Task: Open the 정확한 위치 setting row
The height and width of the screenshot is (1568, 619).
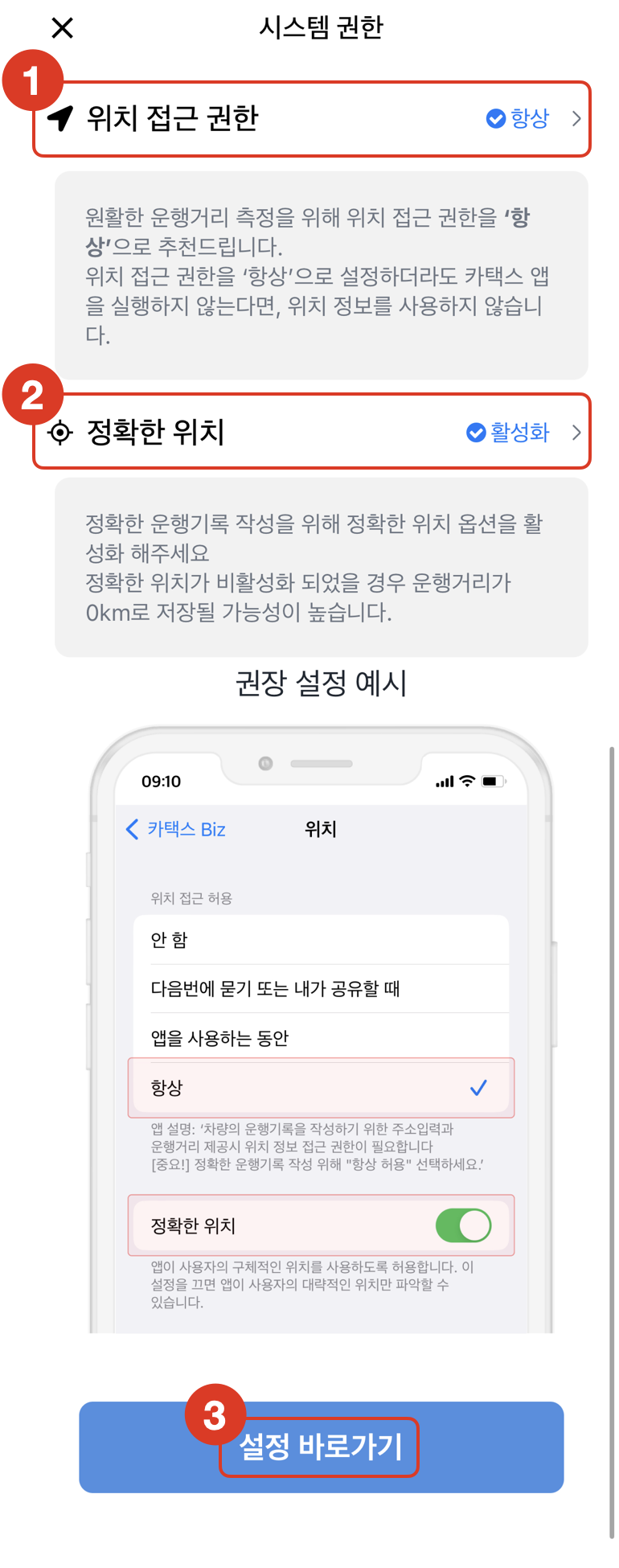Action: [312, 433]
